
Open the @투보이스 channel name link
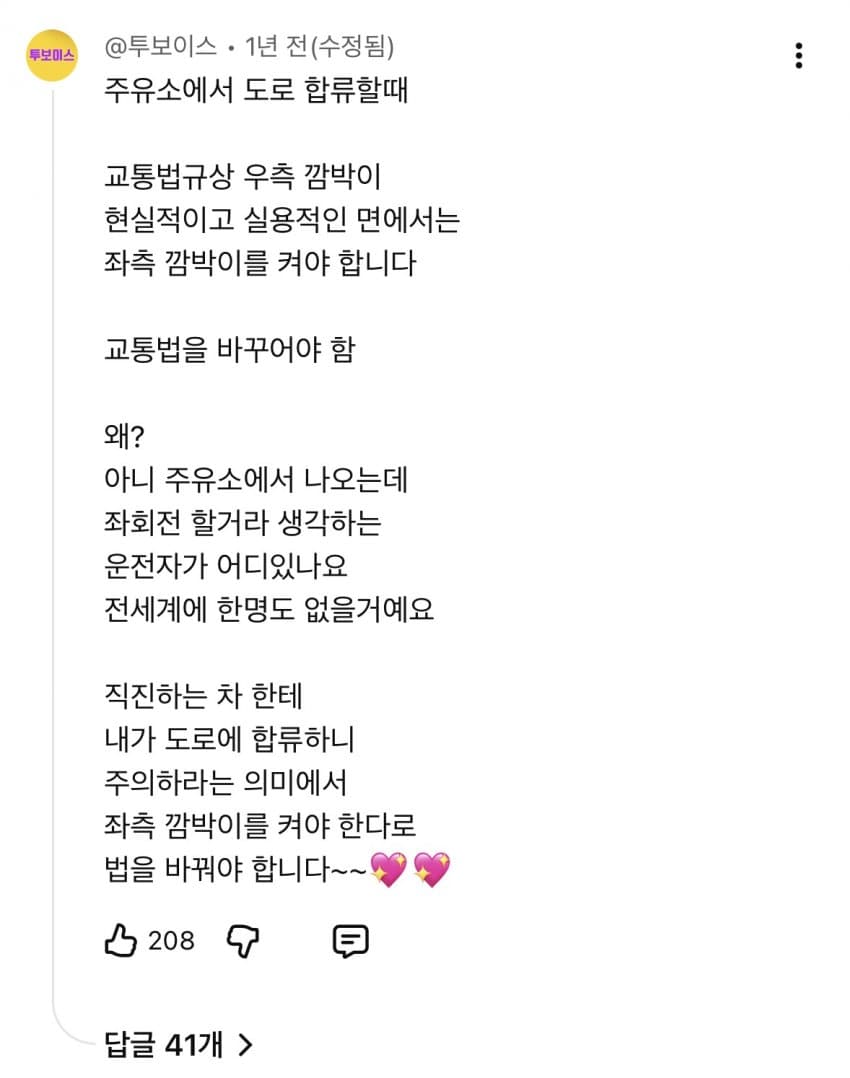pyautogui.click(x=161, y=46)
